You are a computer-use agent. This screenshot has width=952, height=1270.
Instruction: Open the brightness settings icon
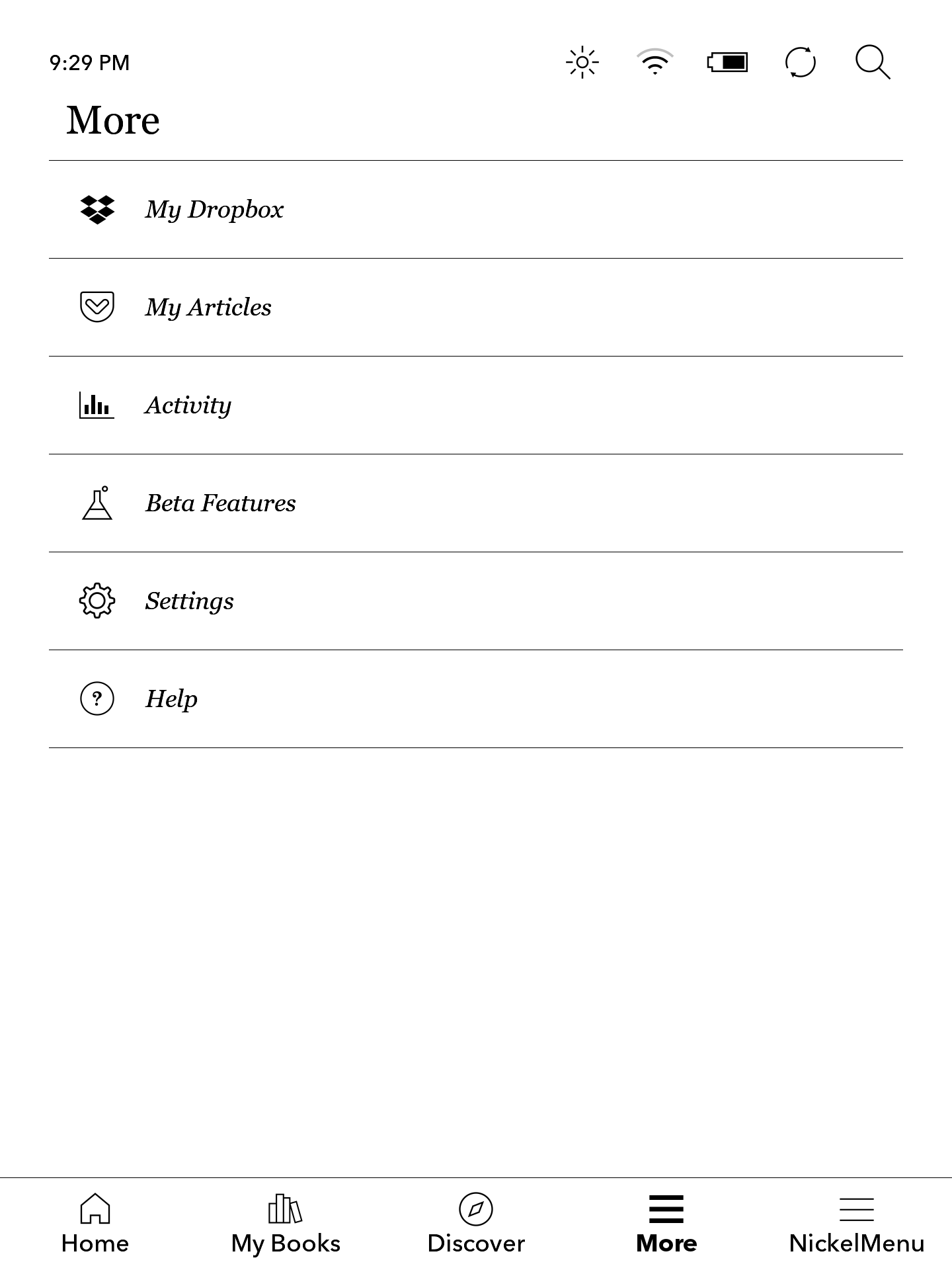pyautogui.click(x=582, y=63)
